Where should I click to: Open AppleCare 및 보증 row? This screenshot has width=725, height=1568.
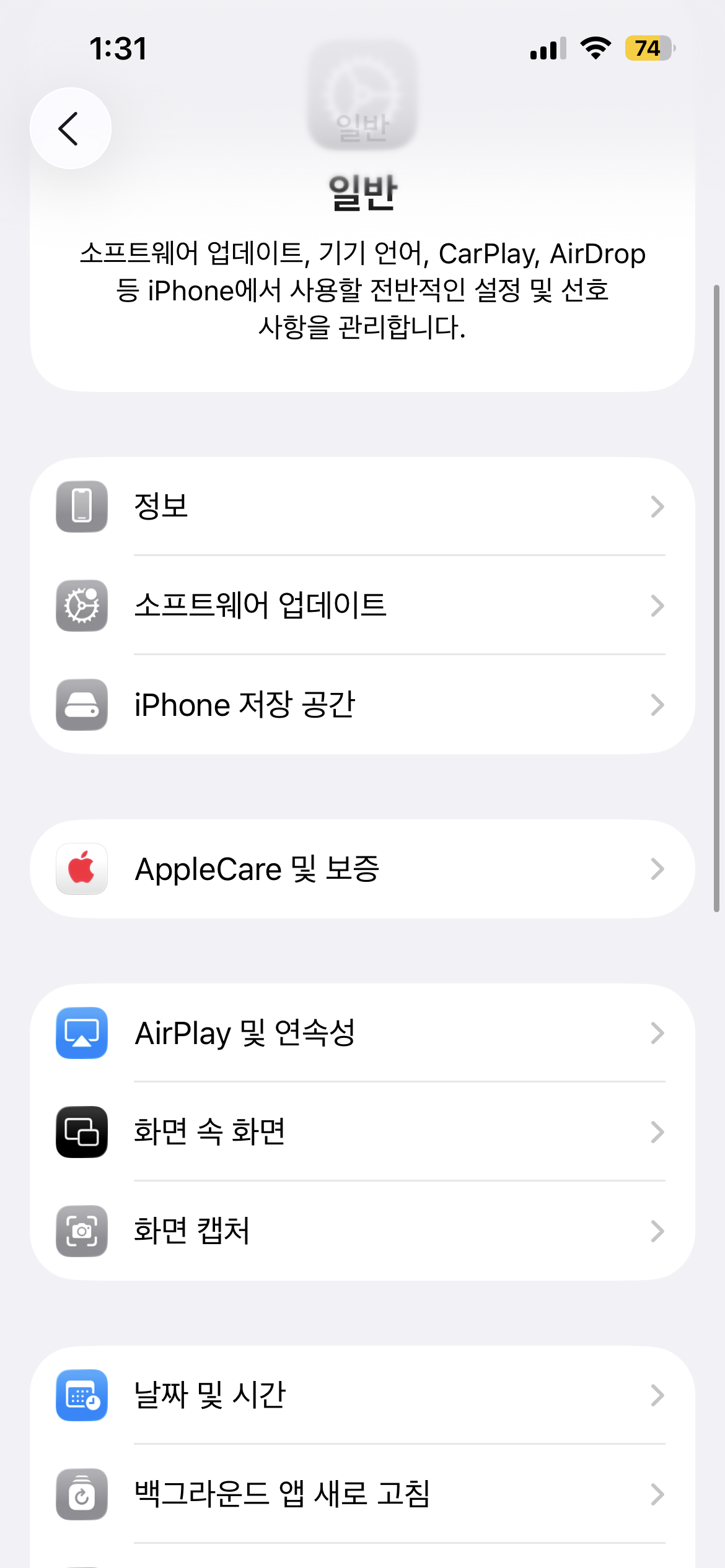pyautogui.click(x=362, y=869)
